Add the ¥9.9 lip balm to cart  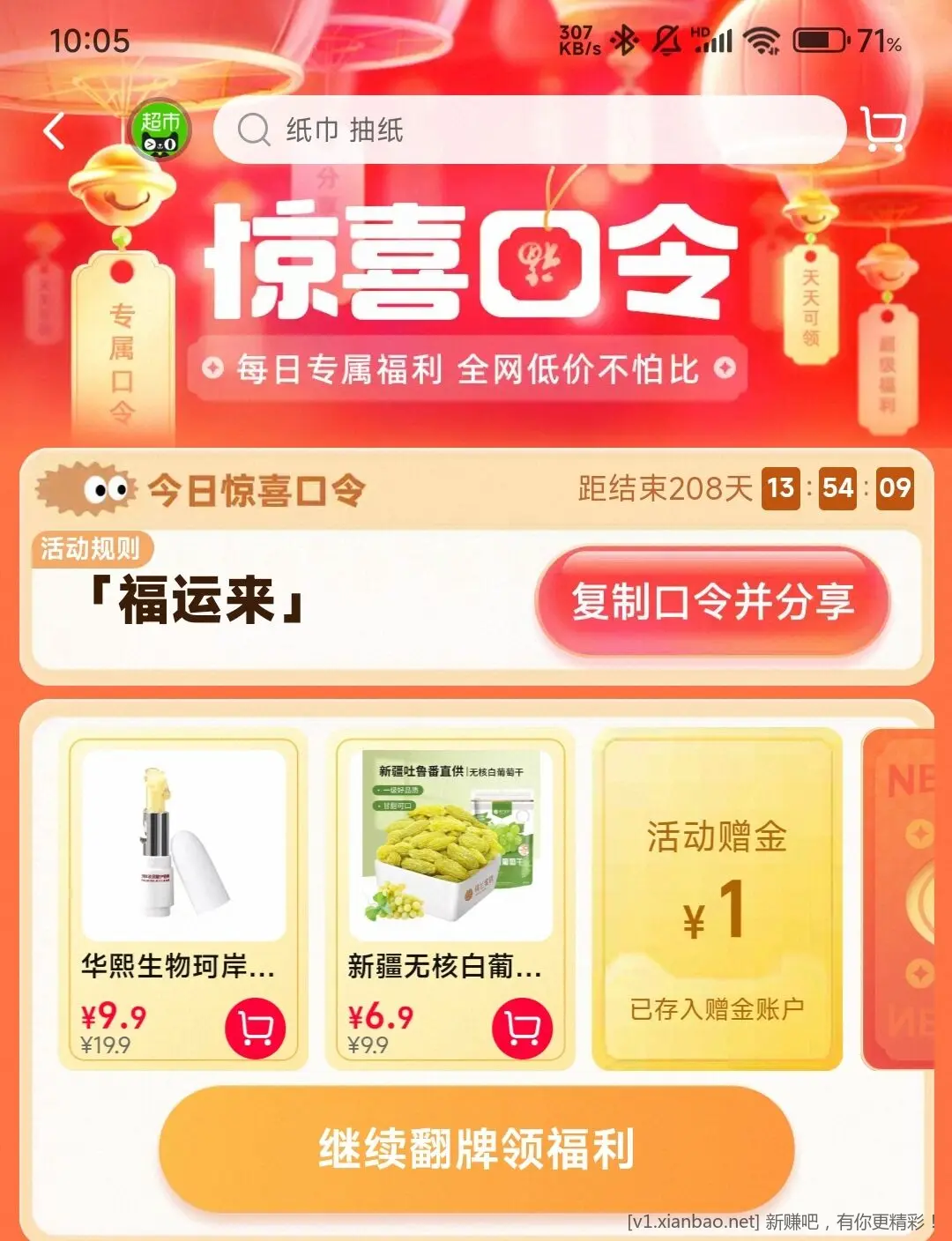coord(256,1029)
